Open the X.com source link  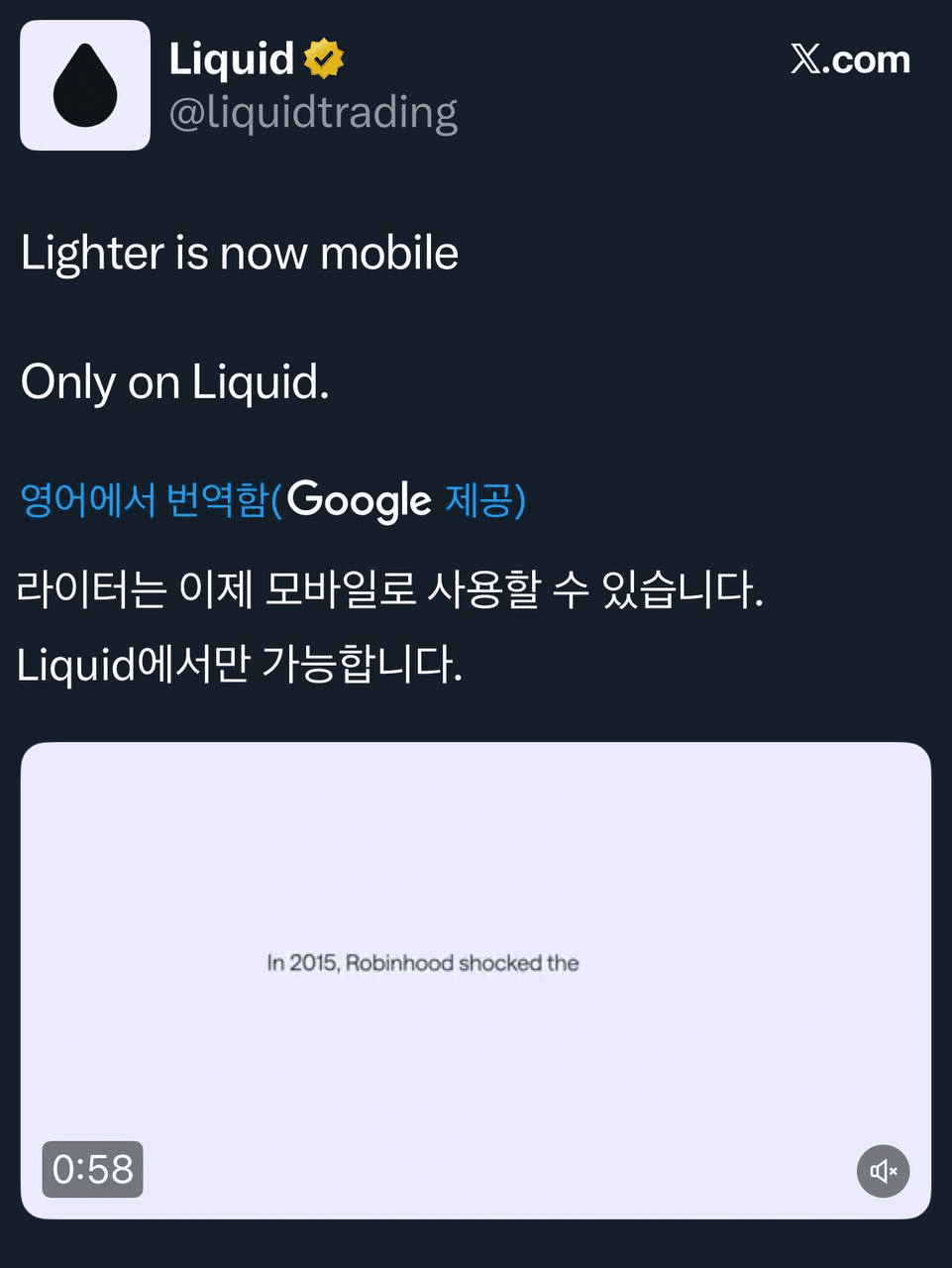(x=850, y=59)
